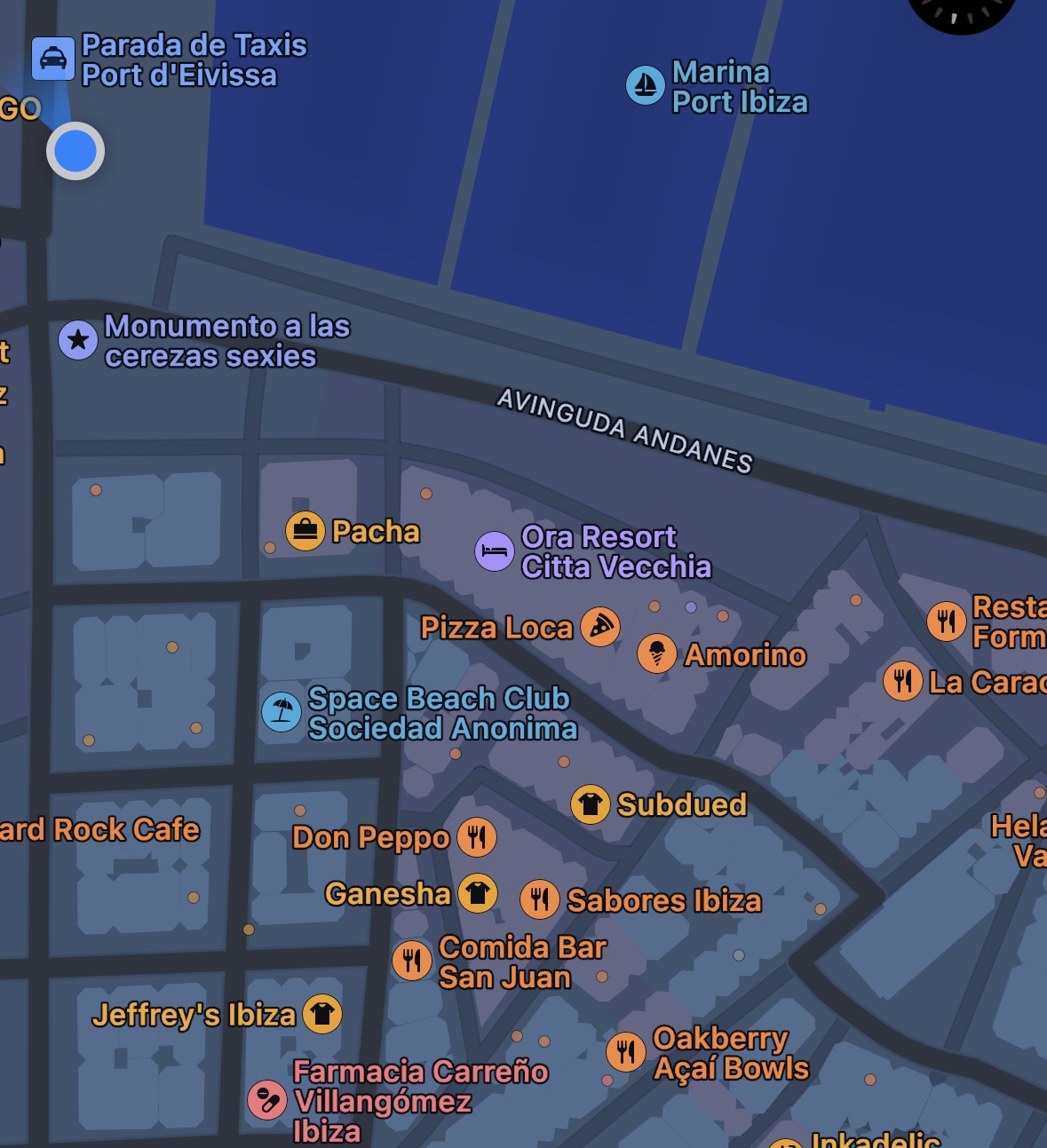Open Pacha place marker
Viewport: 1047px width, 1148px height.
pos(305,531)
